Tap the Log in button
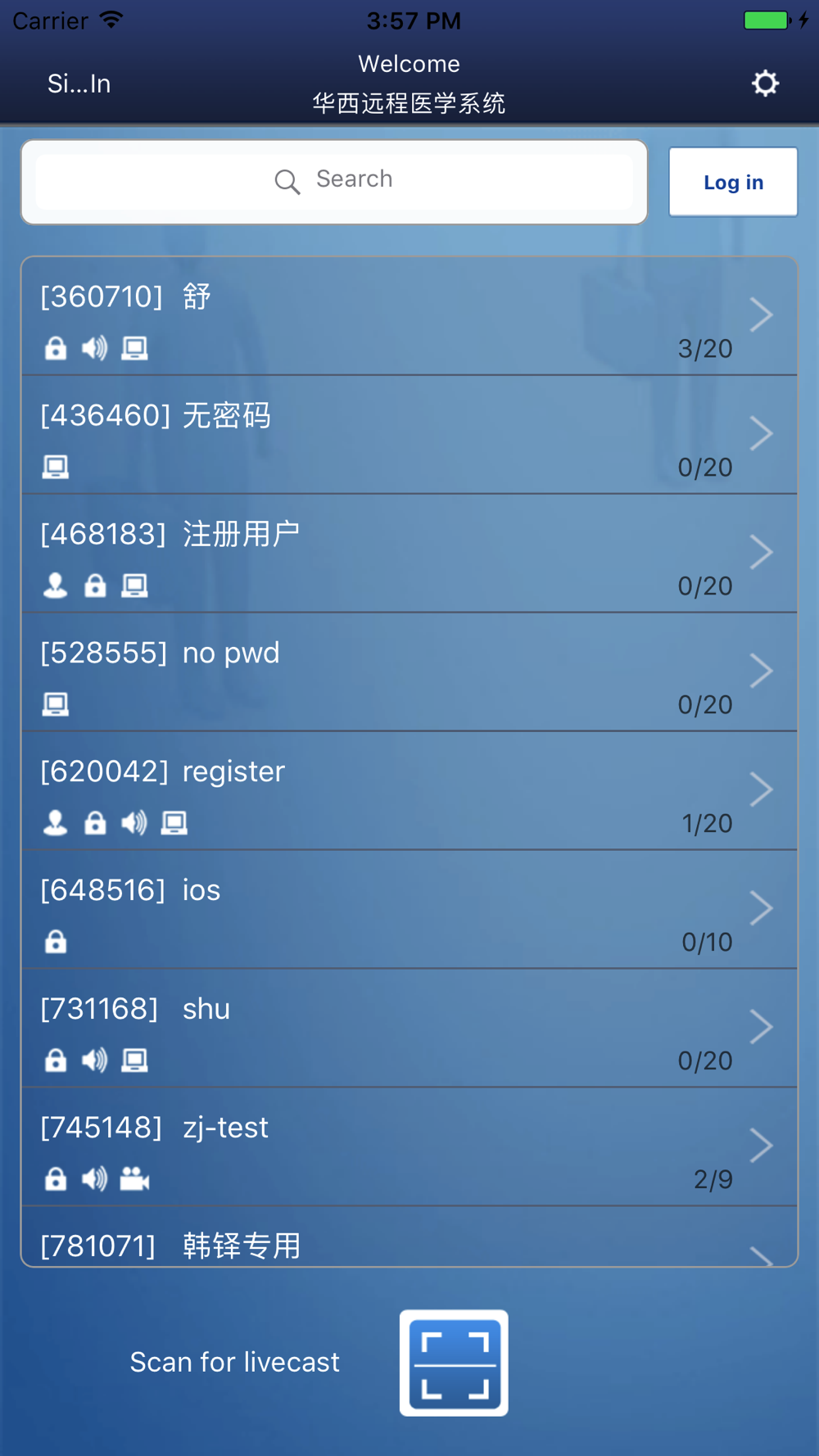The width and height of the screenshot is (819, 1456). click(x=733, y=182)
